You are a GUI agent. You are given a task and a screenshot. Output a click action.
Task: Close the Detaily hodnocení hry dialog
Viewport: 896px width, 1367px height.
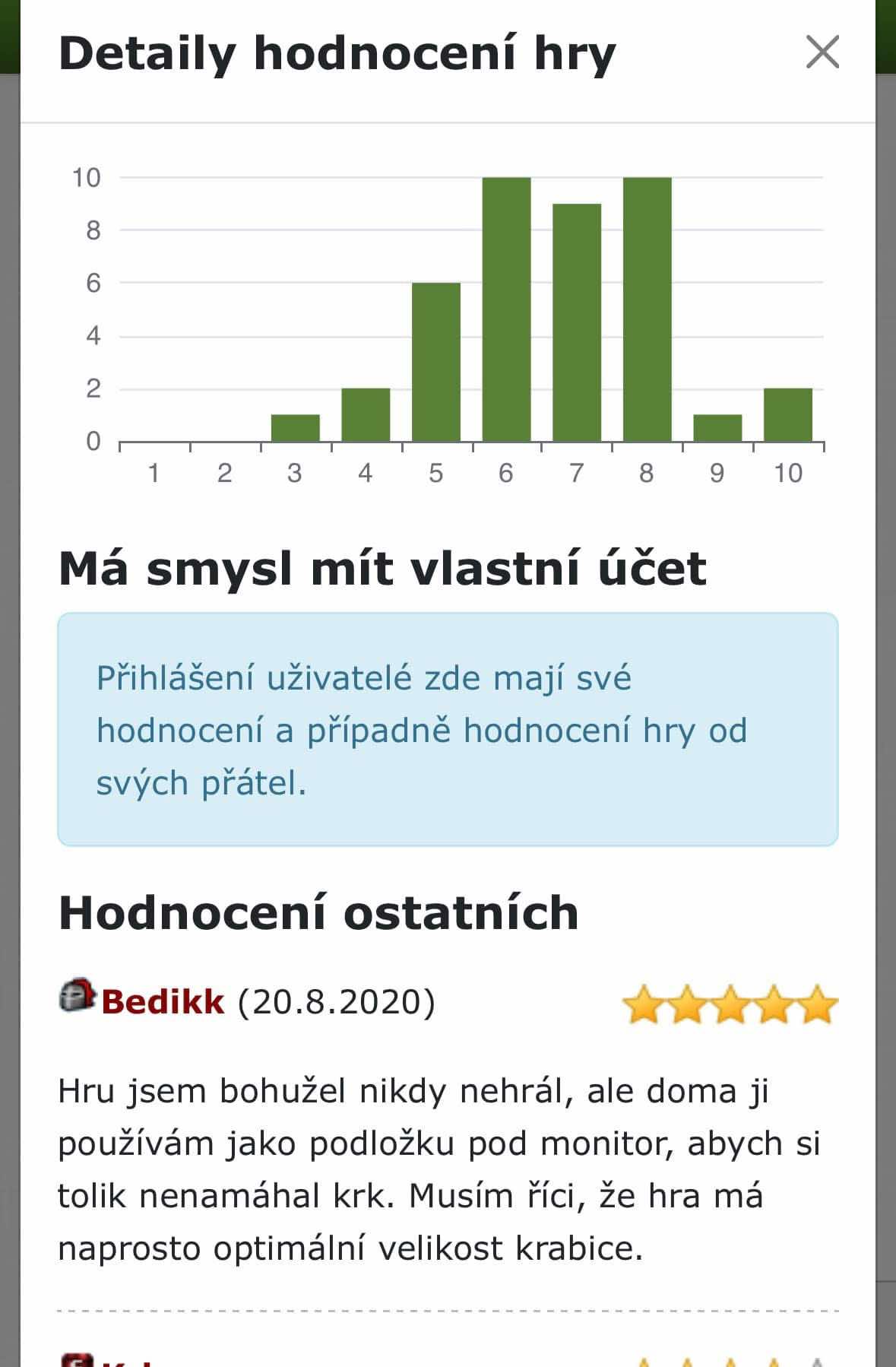(x=822, y=52)
